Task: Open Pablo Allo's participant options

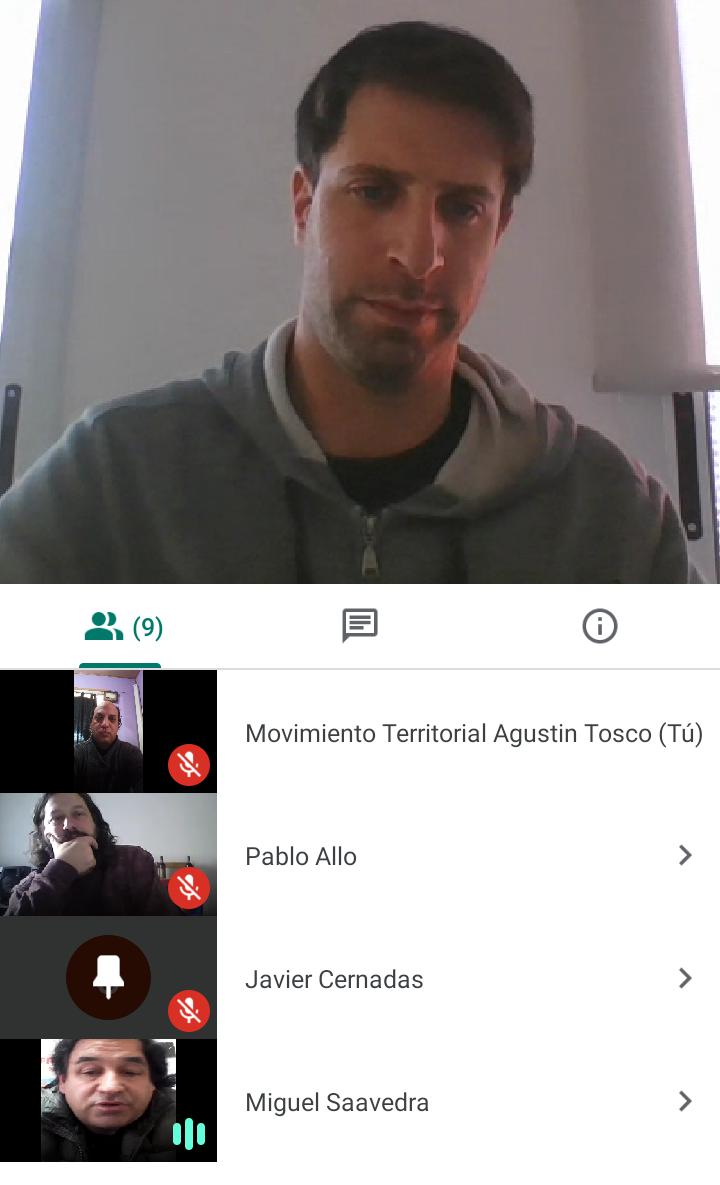Action: click(360, 855)
